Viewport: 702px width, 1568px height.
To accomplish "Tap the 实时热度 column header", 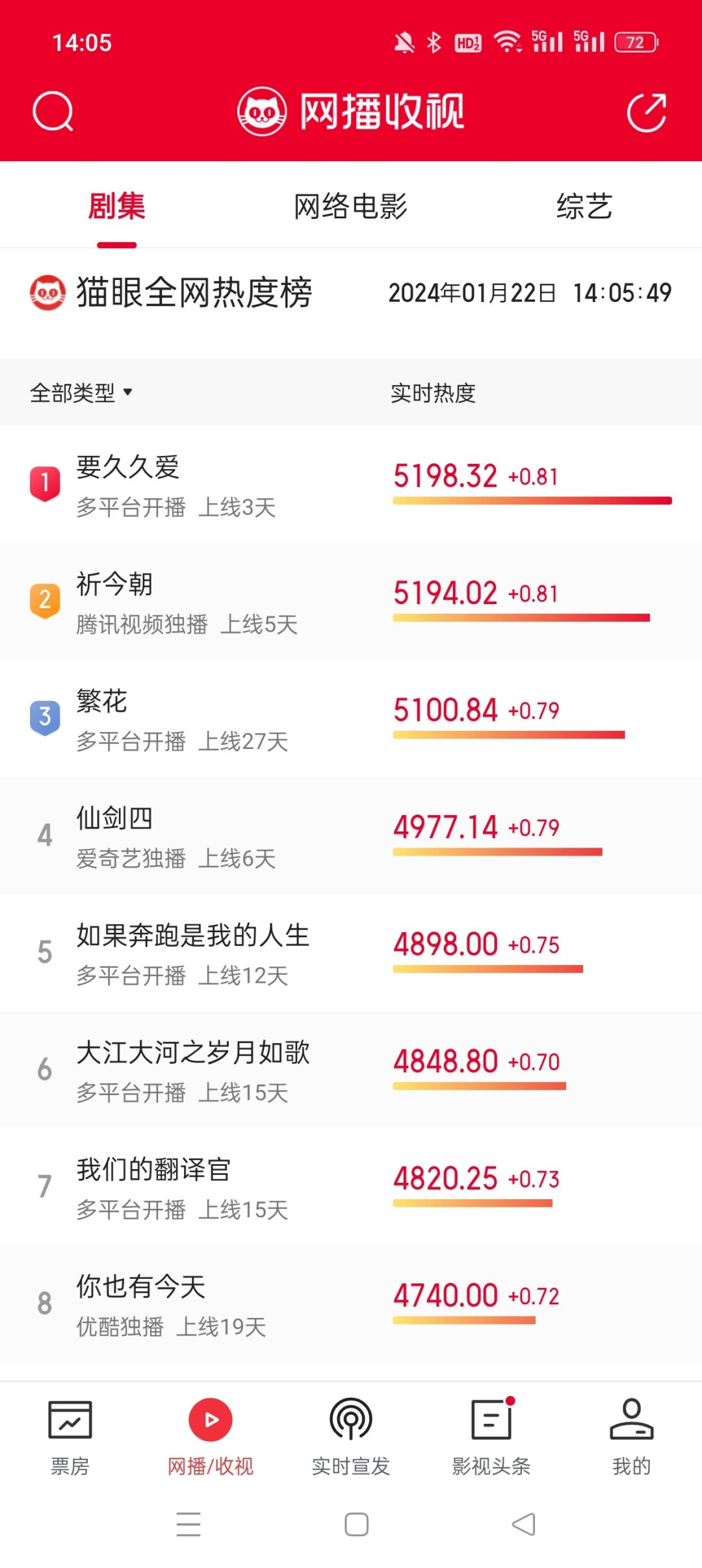I will [x=431, y=392].
